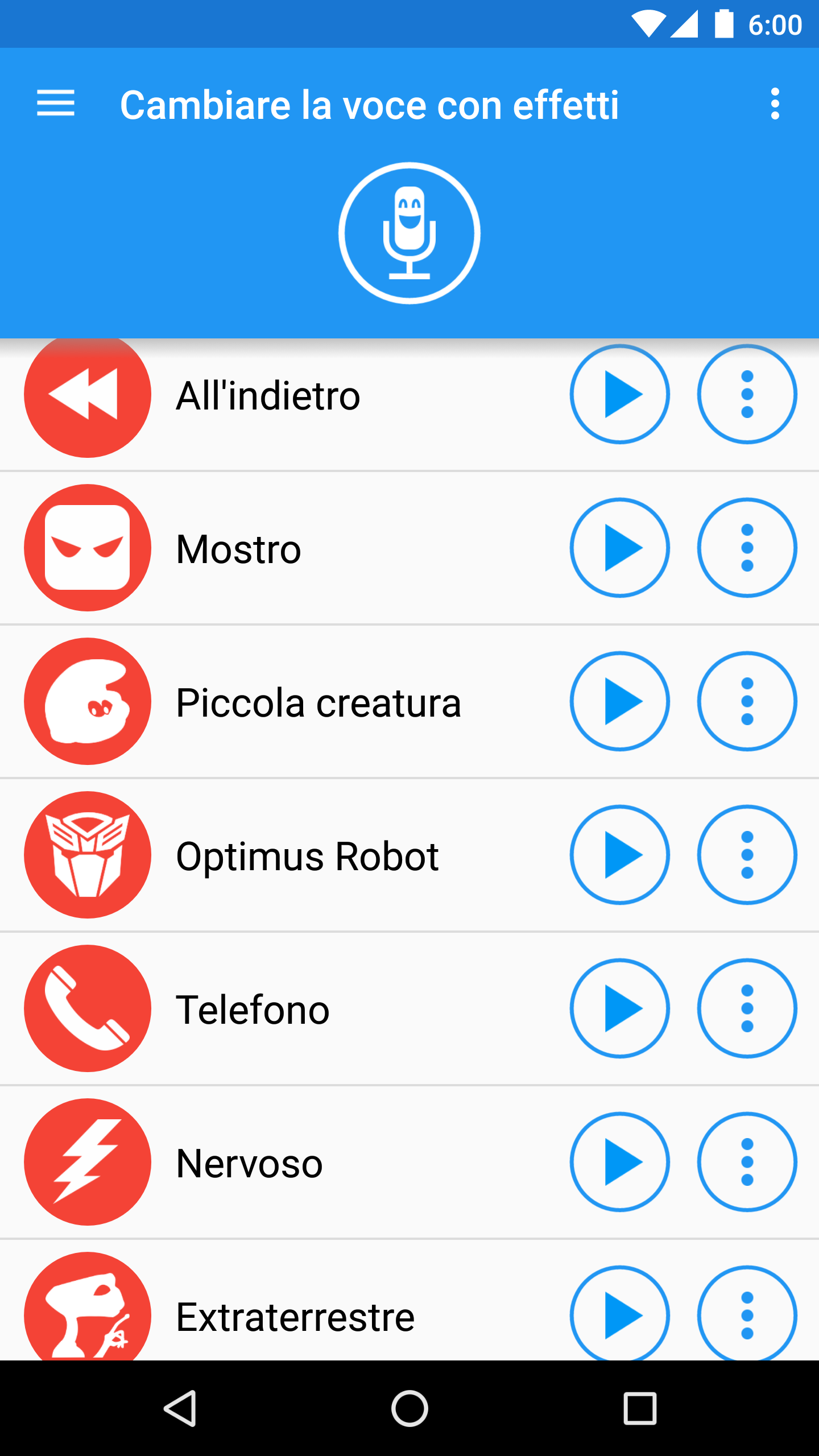Show options for the Telefono effect
This screenshot has height=1456, width=819.
747,1008
